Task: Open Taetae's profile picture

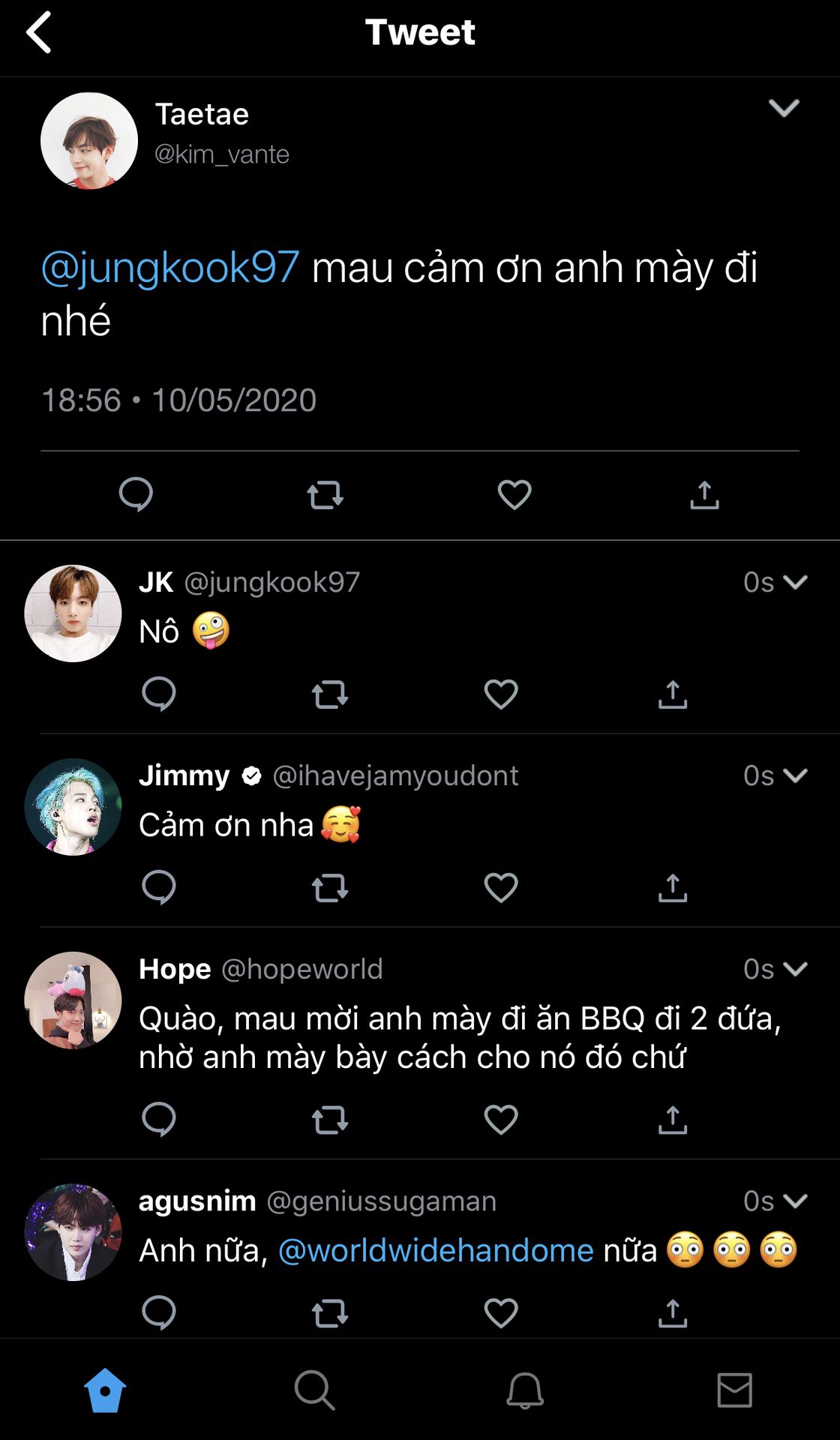Action: click(x=88, y=141)
